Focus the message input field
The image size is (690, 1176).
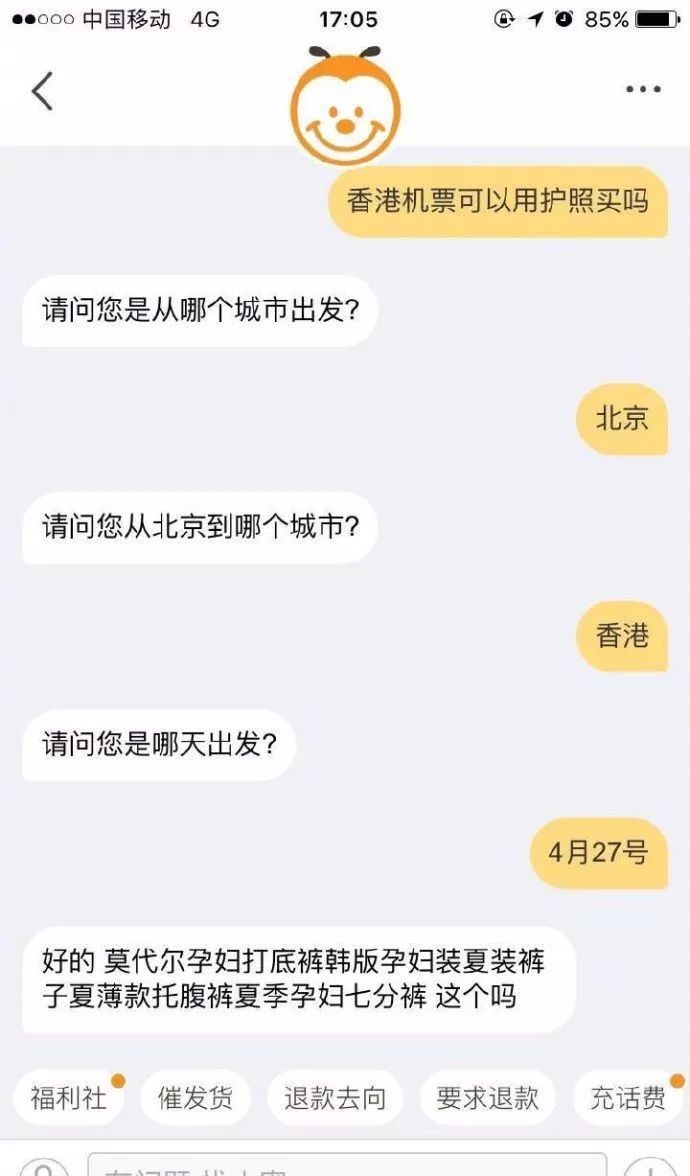347,1165
